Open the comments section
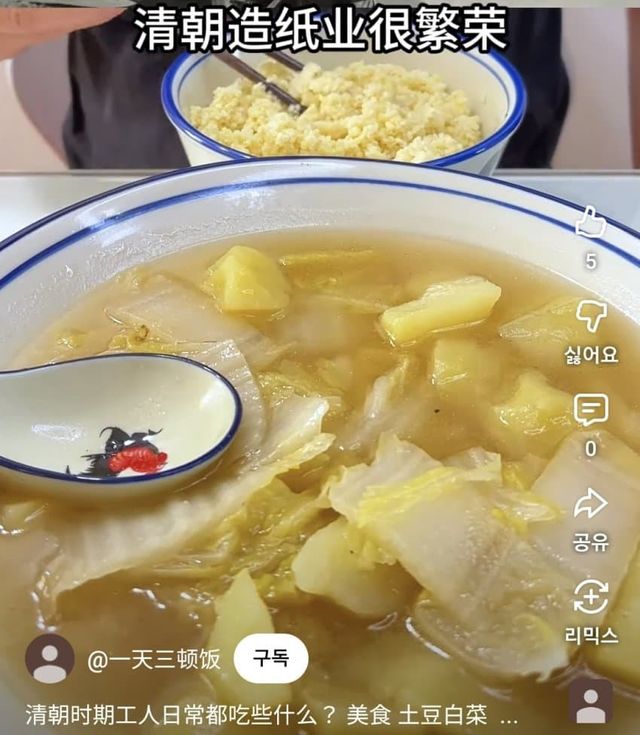 point(591,411)
